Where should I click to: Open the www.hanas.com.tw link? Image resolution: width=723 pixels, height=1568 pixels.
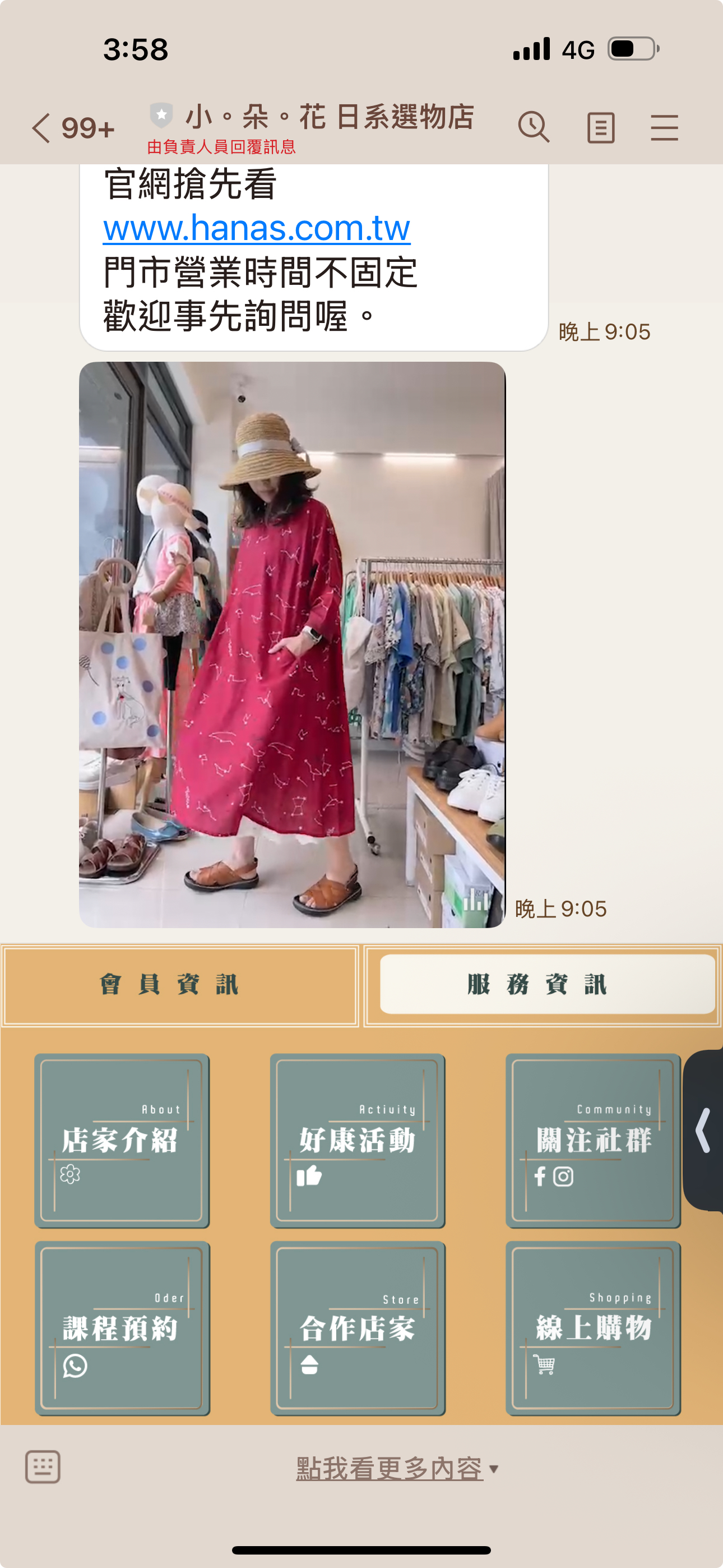[x=256, y=228]
